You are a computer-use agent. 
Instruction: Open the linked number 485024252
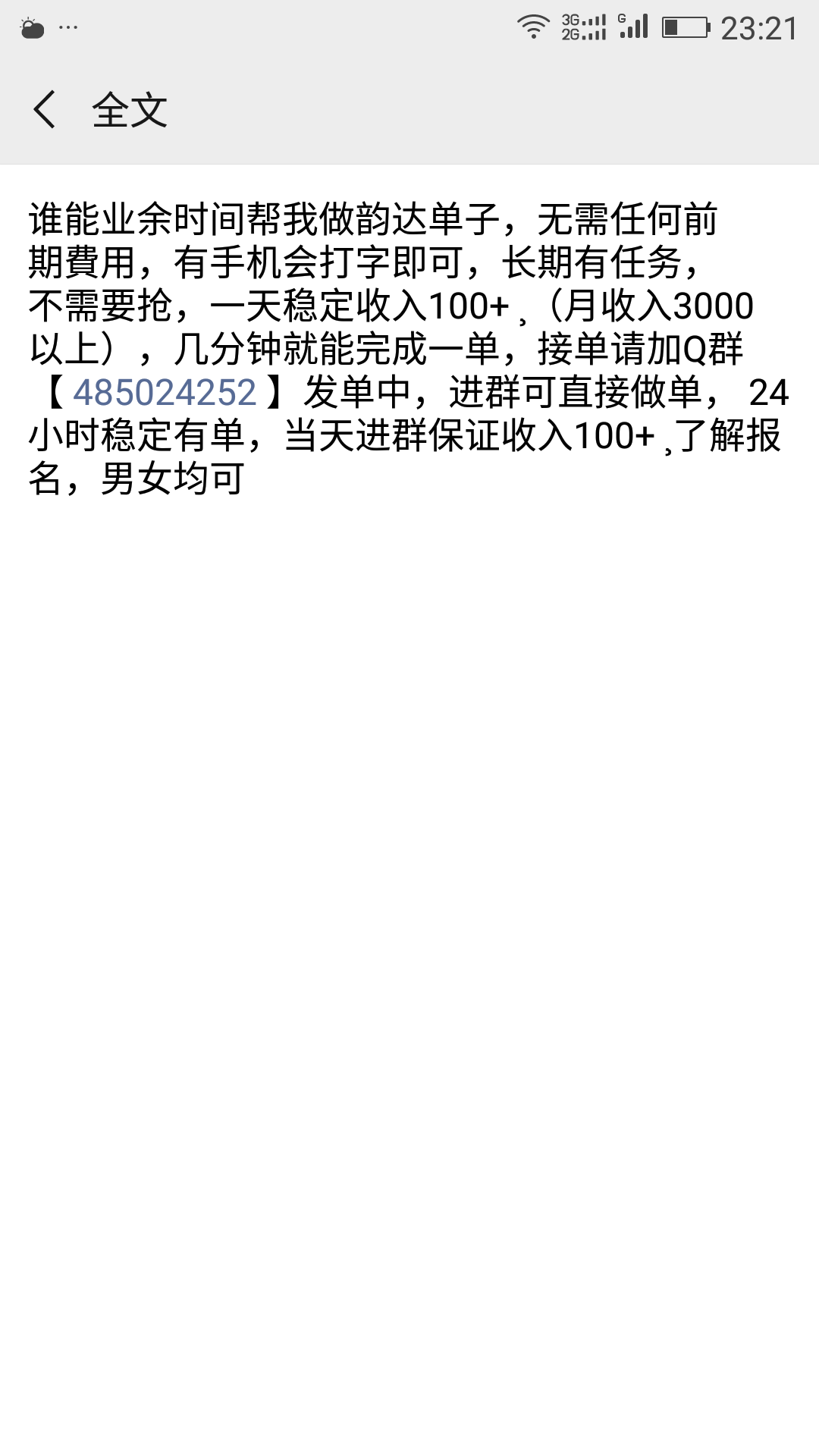pyautogui.click(x=165, y=393)
